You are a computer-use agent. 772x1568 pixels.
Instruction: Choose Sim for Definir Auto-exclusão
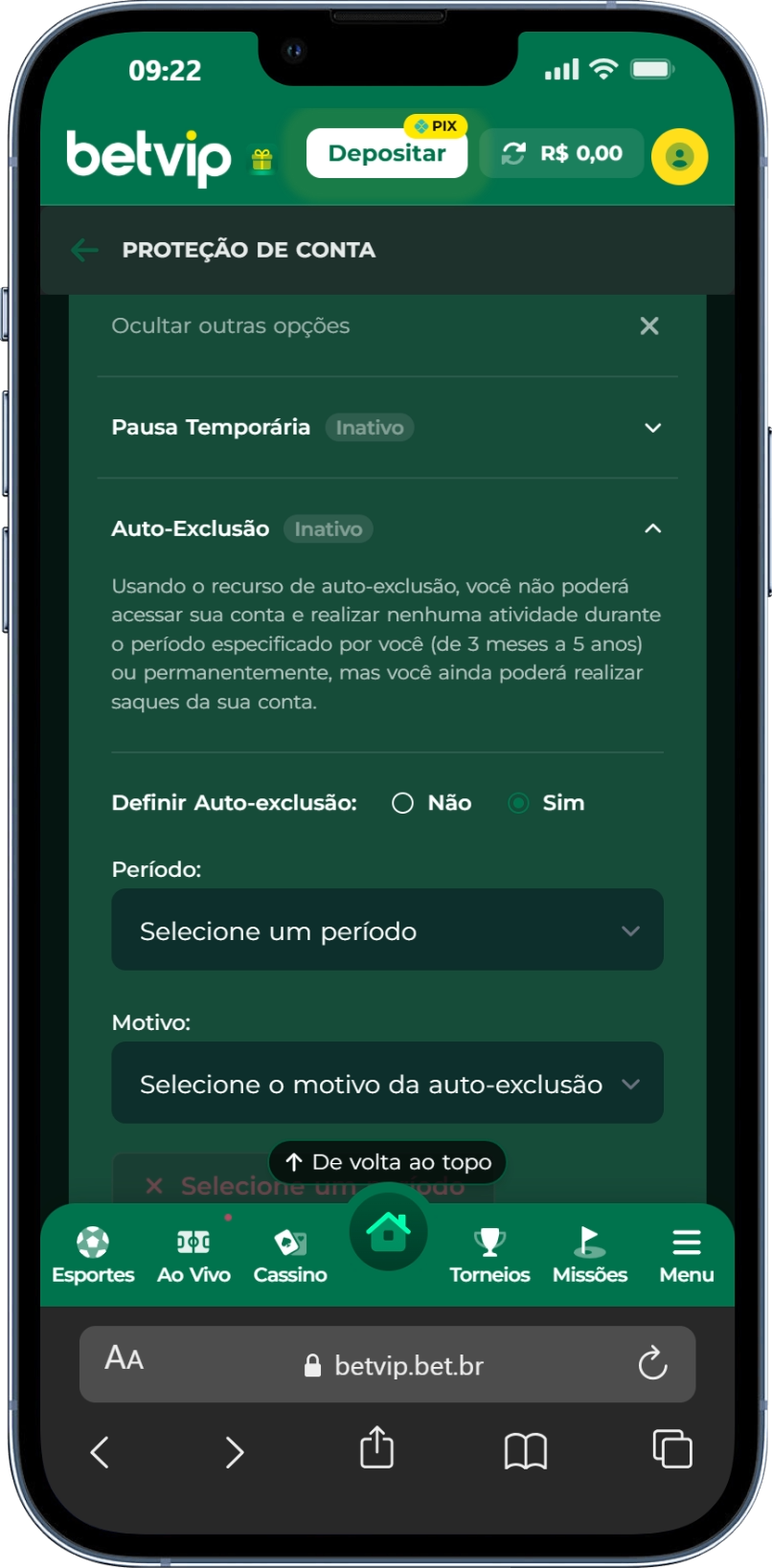[x=518, y=803]
